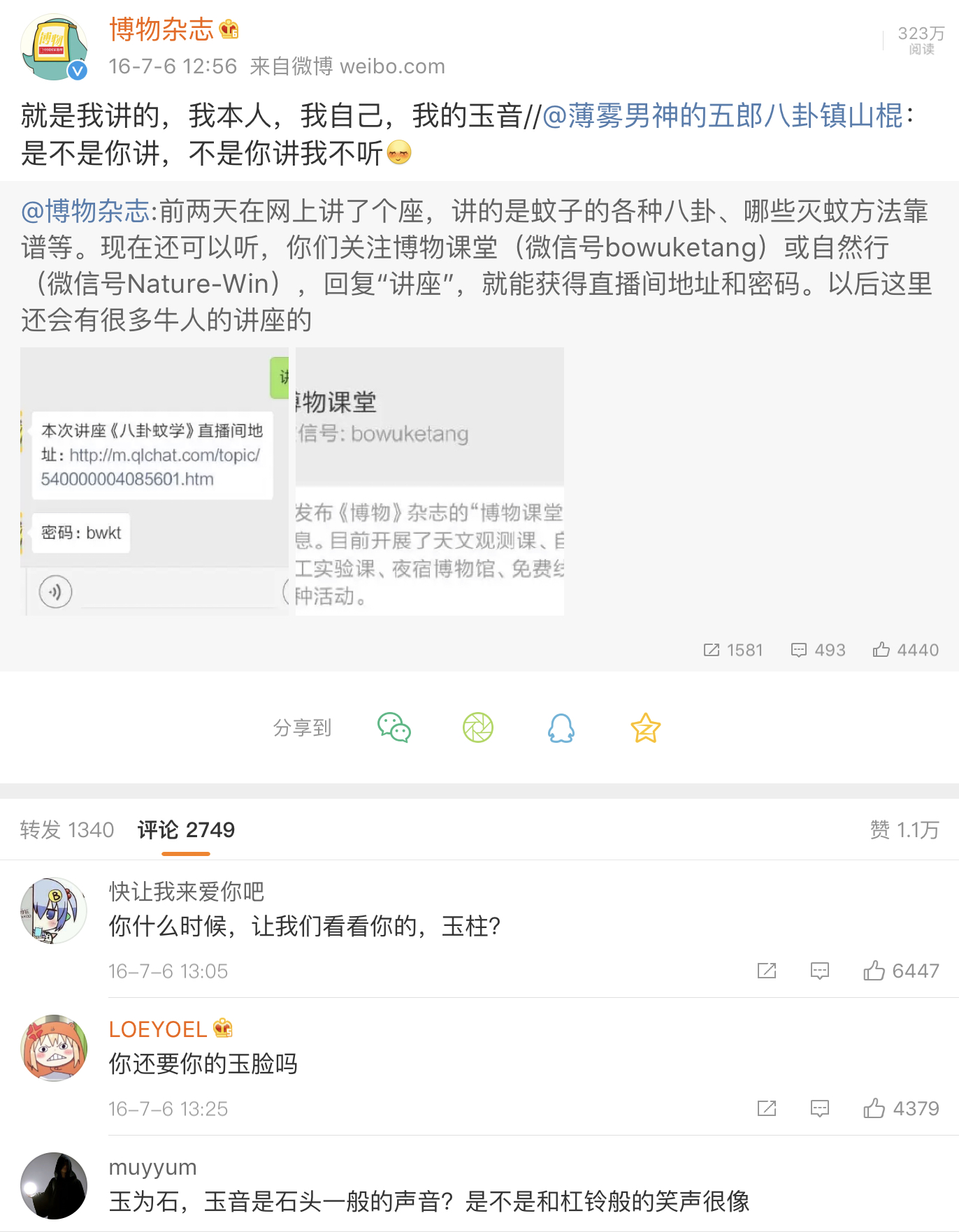Switch to the 赞 1.1万 tab
The width and height of the screenshot is (959, 1232).
point(904,829)
